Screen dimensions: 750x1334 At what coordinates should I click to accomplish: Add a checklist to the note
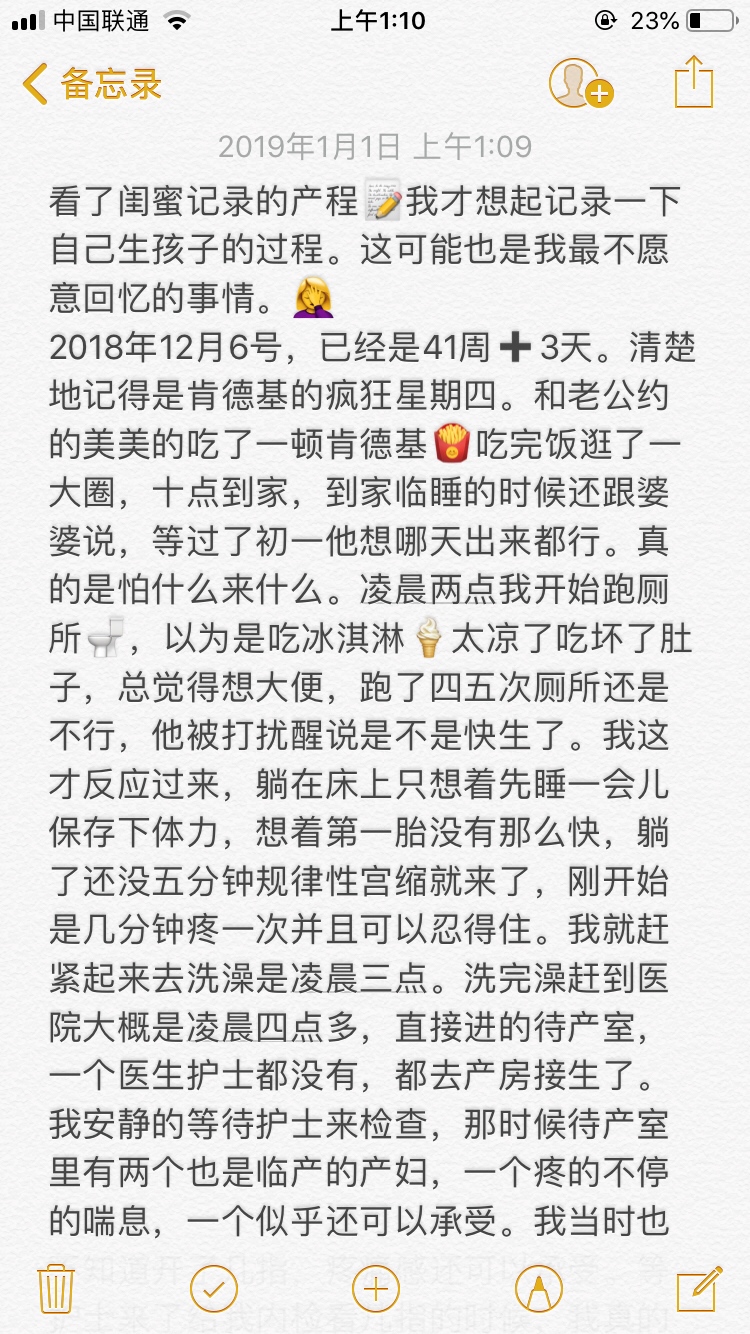click(x=213, y=1289)
